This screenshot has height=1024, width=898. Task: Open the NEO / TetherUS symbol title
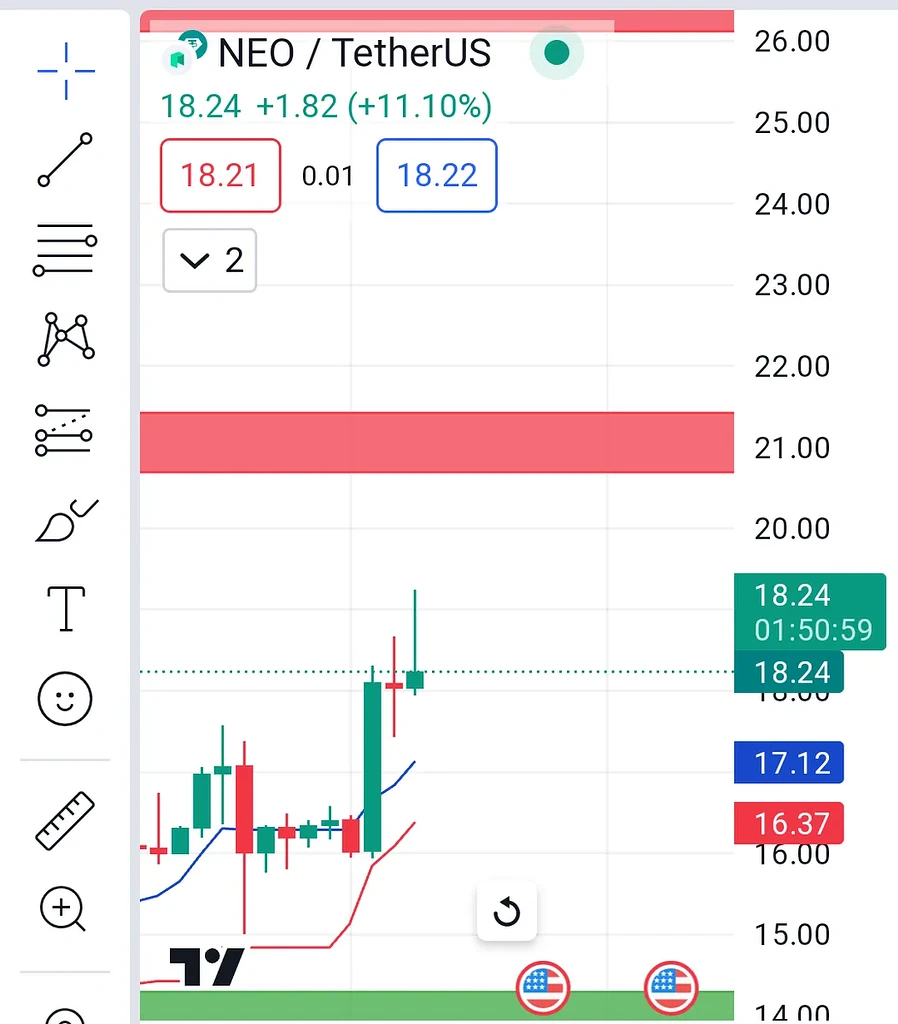click(354, 53)
